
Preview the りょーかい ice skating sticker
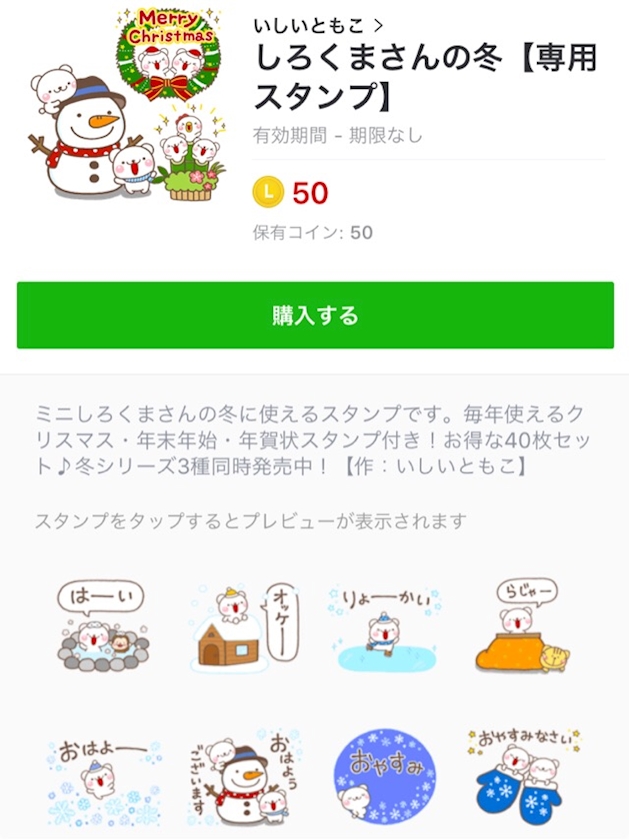pyautogui.click(x=385, y=627)
